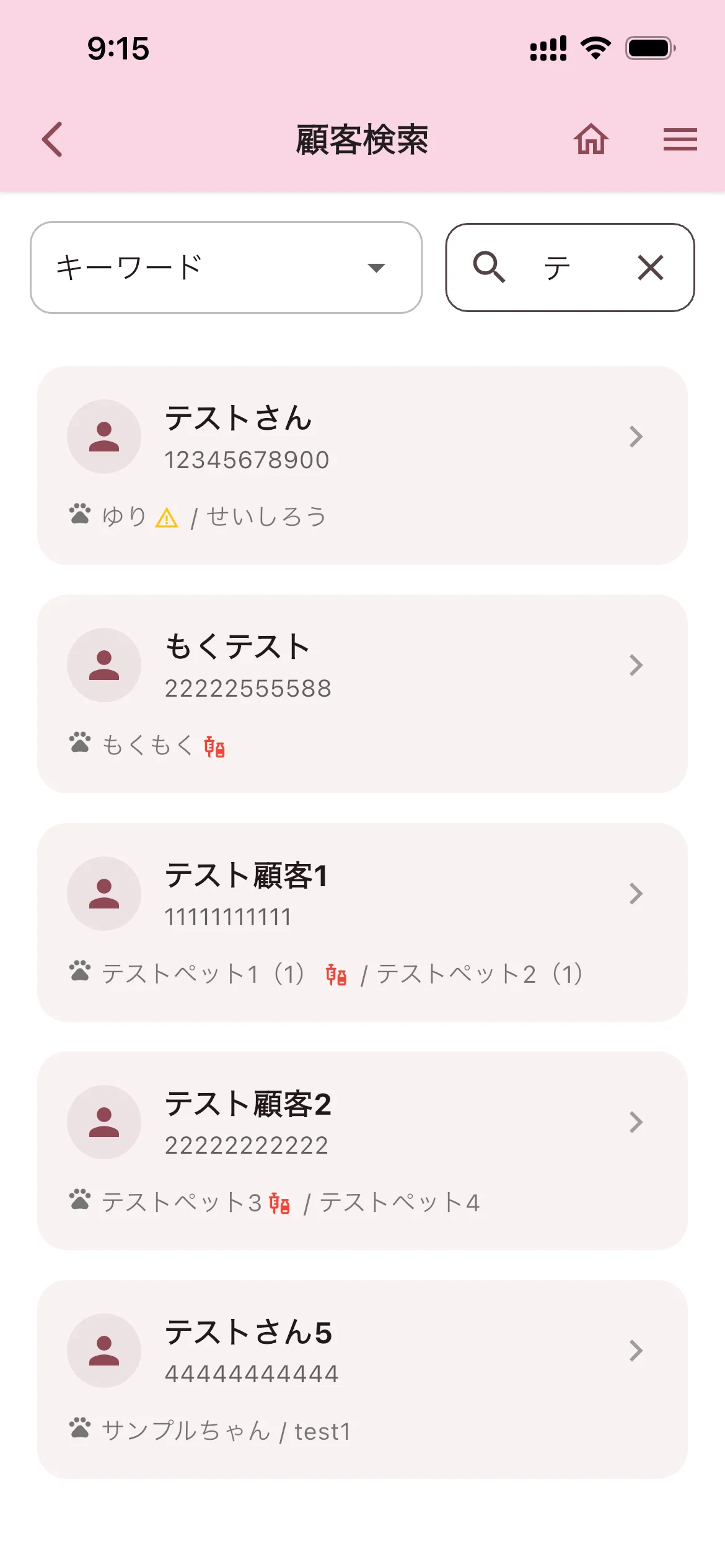Viewport: 725px width, 1568px height.
Task: Click the vaccination icon next to テストペット3
Action: pos(278,1202)
